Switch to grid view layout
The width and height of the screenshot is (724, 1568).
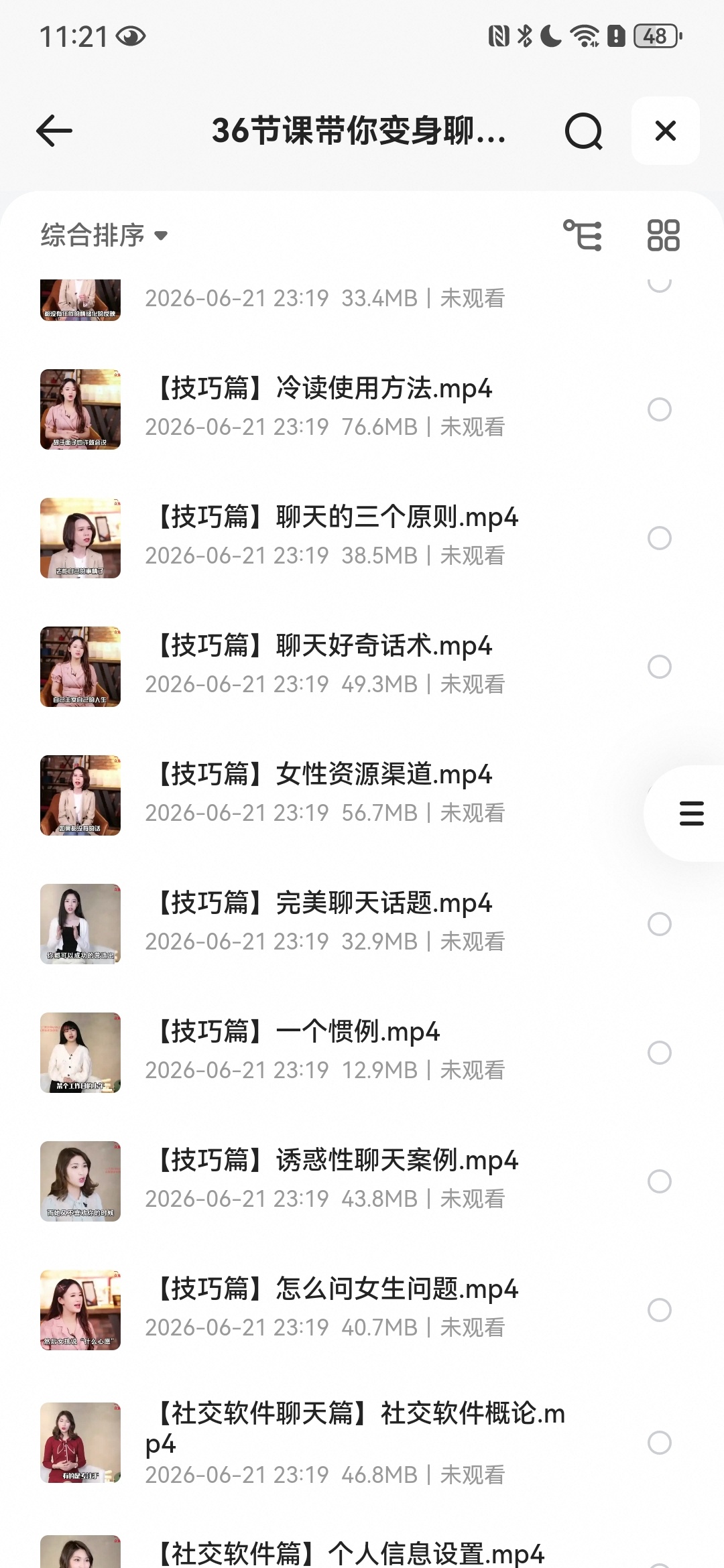tap(663, 235)
